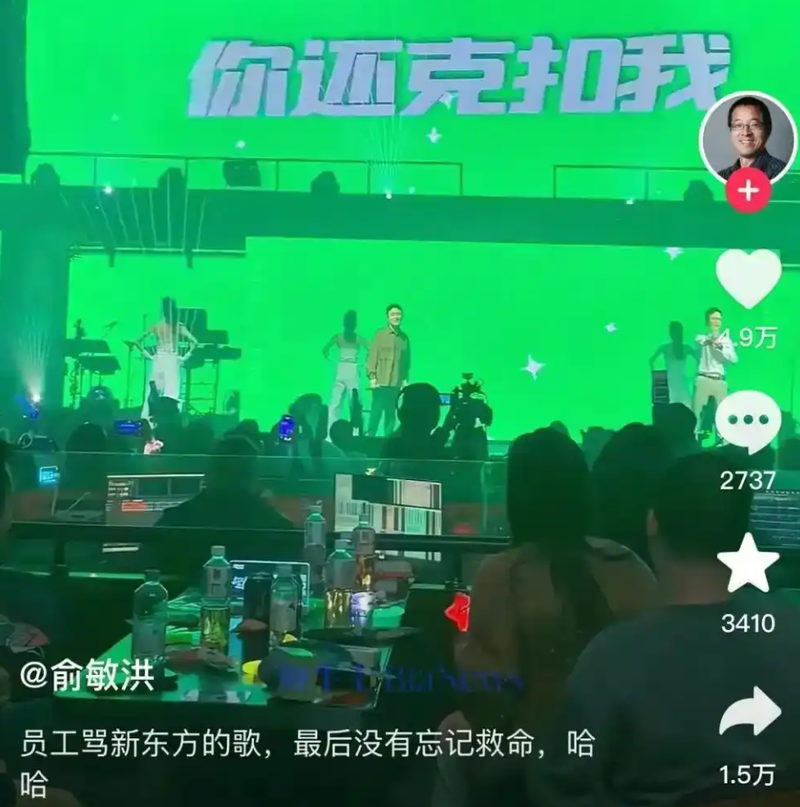Like this video with the heart icon
This screenshot has width=800, height=807.
click(x=748, y=279)
